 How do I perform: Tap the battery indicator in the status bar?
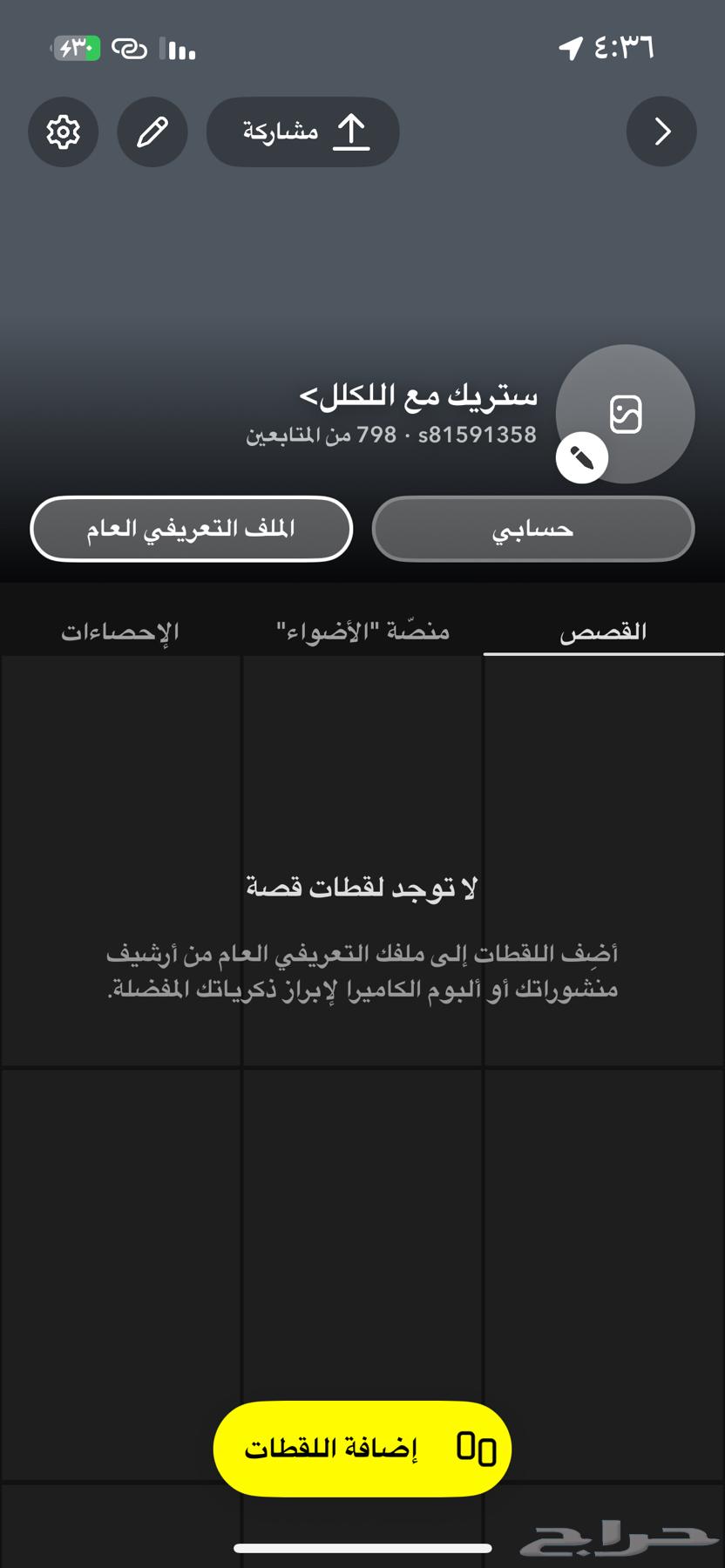[x=75, y=51]
